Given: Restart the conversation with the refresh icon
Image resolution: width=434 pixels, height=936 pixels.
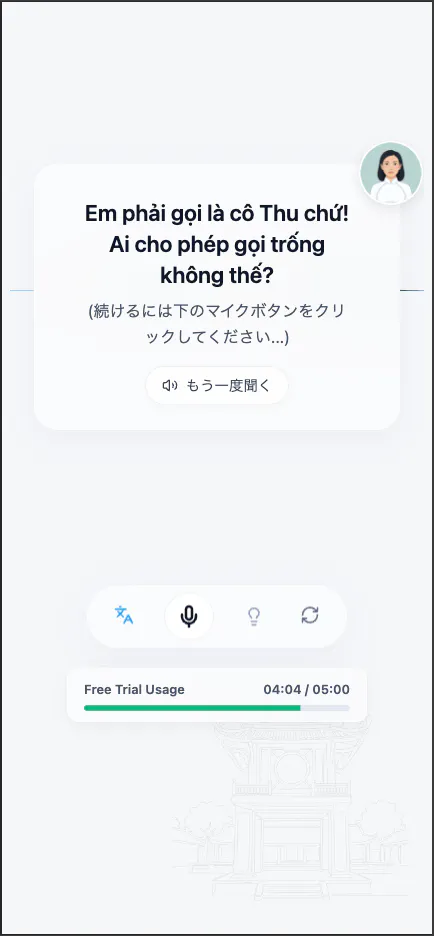Looking at the screenshot, I should pyautogui.click(x=310, y=615).
